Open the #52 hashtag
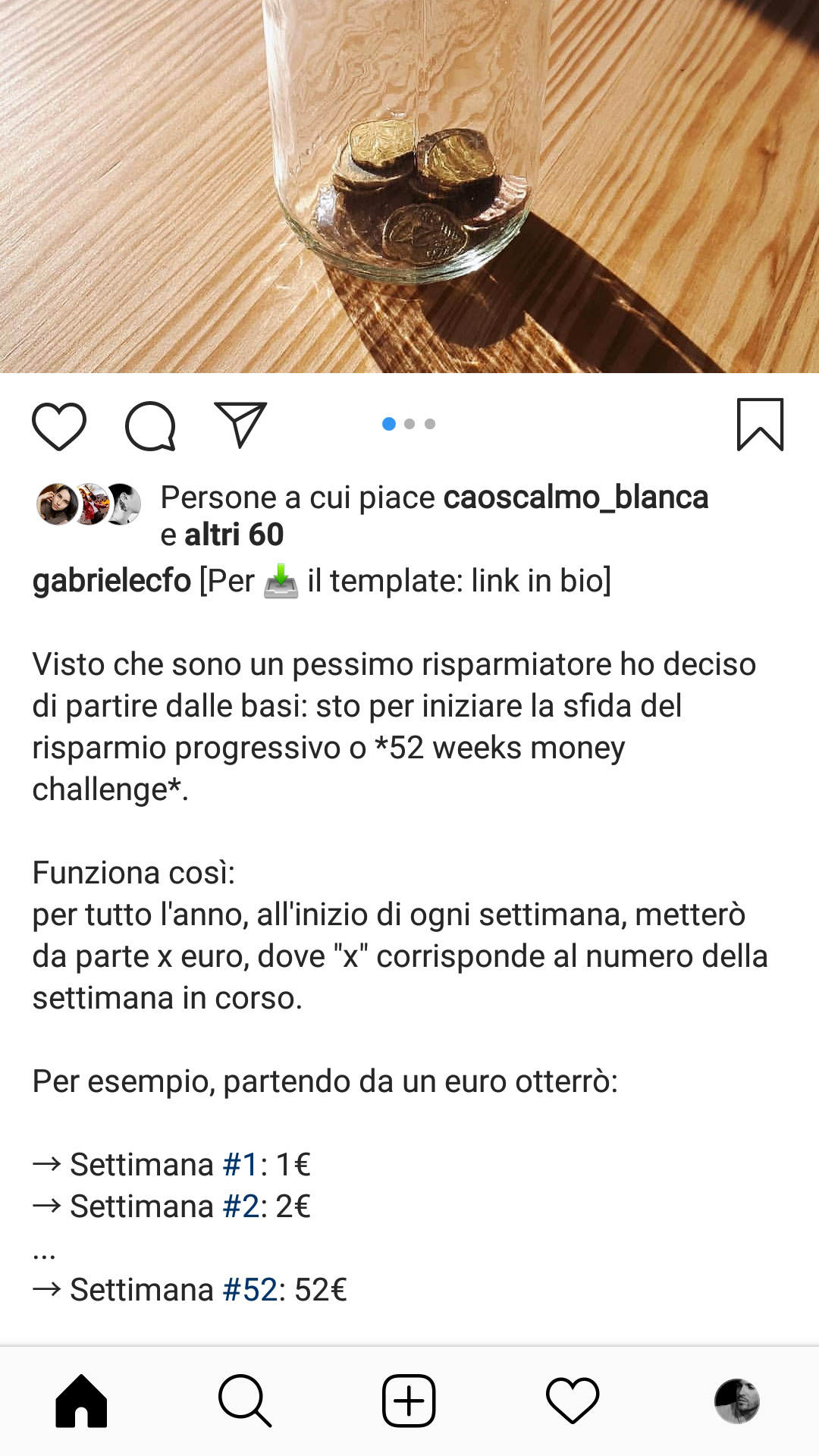 click(x=250, y=1290)
